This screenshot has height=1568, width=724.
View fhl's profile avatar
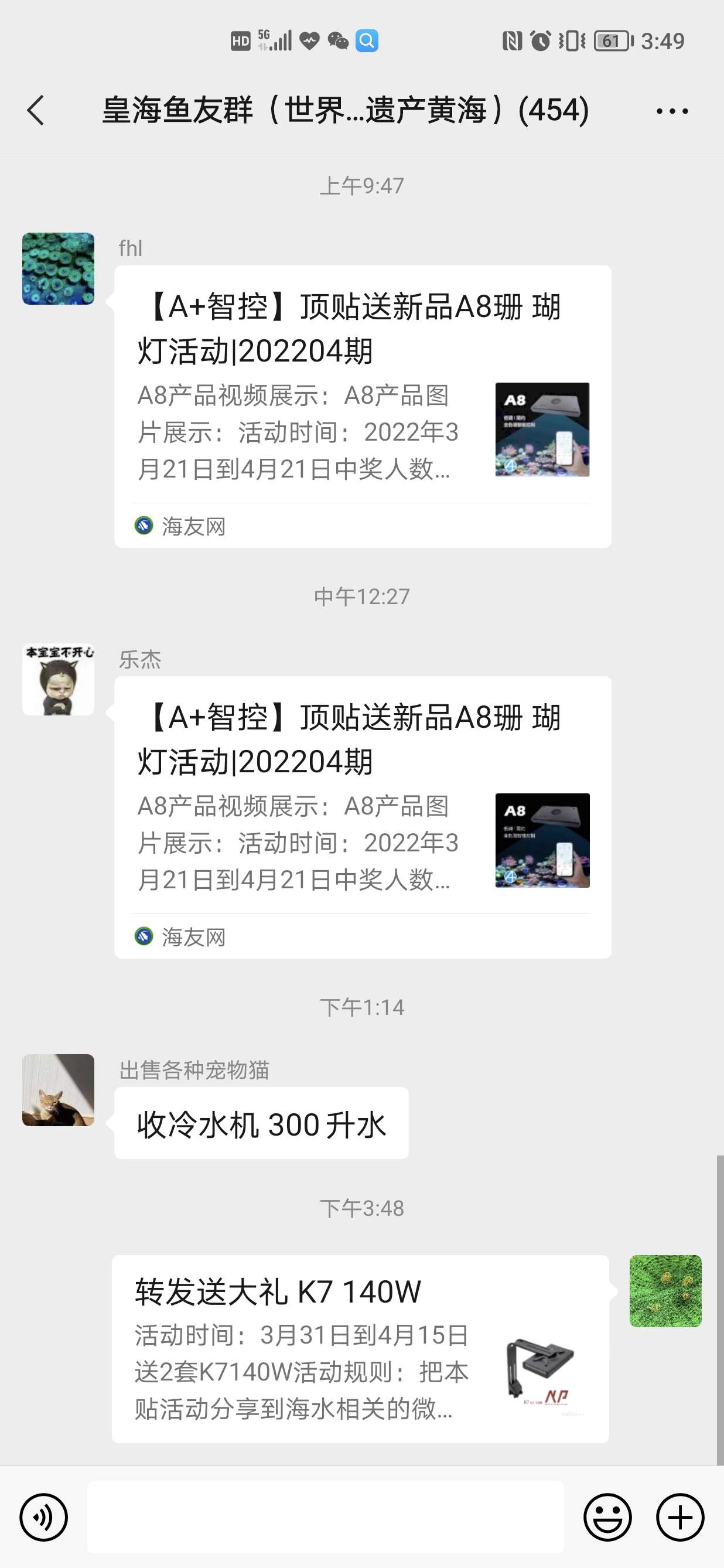click(x=59, y=268)
